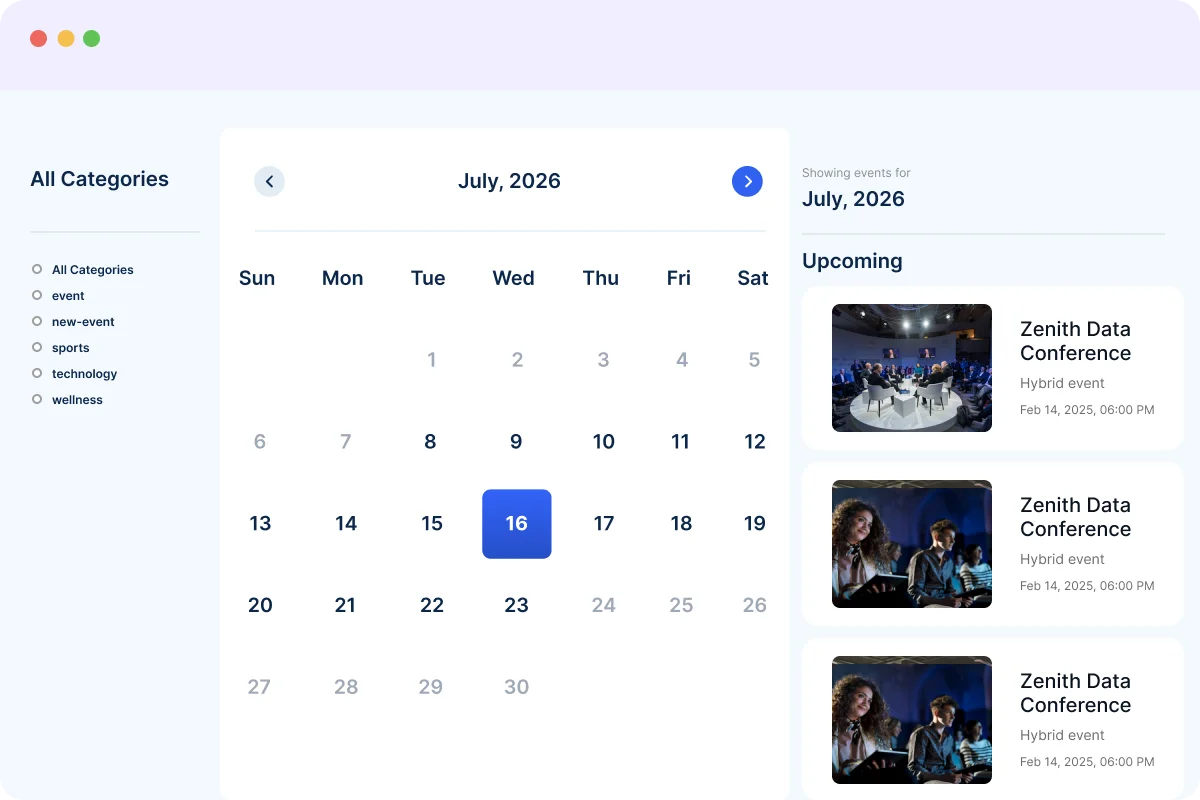Select the sports category
1200x800 pixels.
[70, 348]
